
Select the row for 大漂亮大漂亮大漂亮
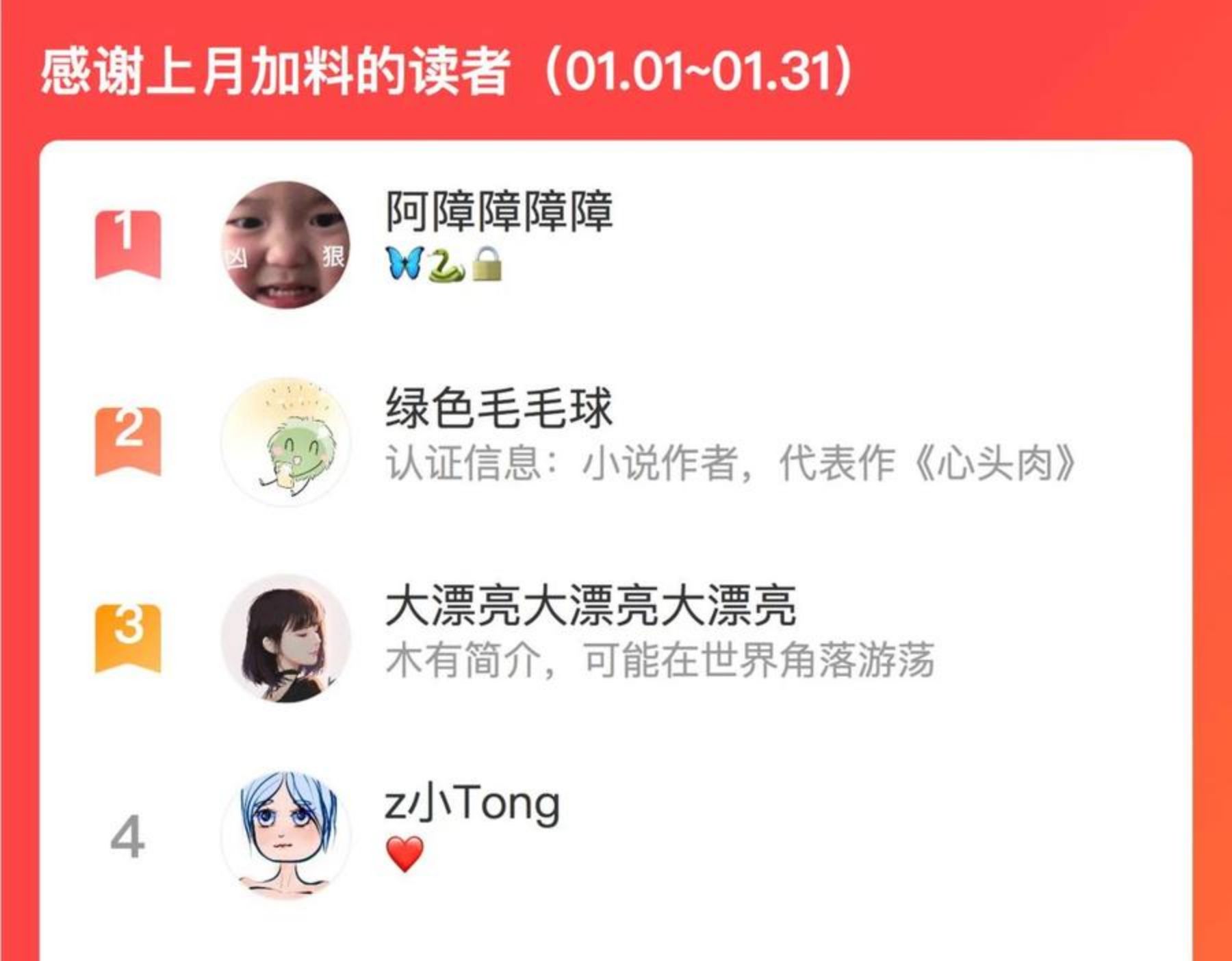point(590,606)
